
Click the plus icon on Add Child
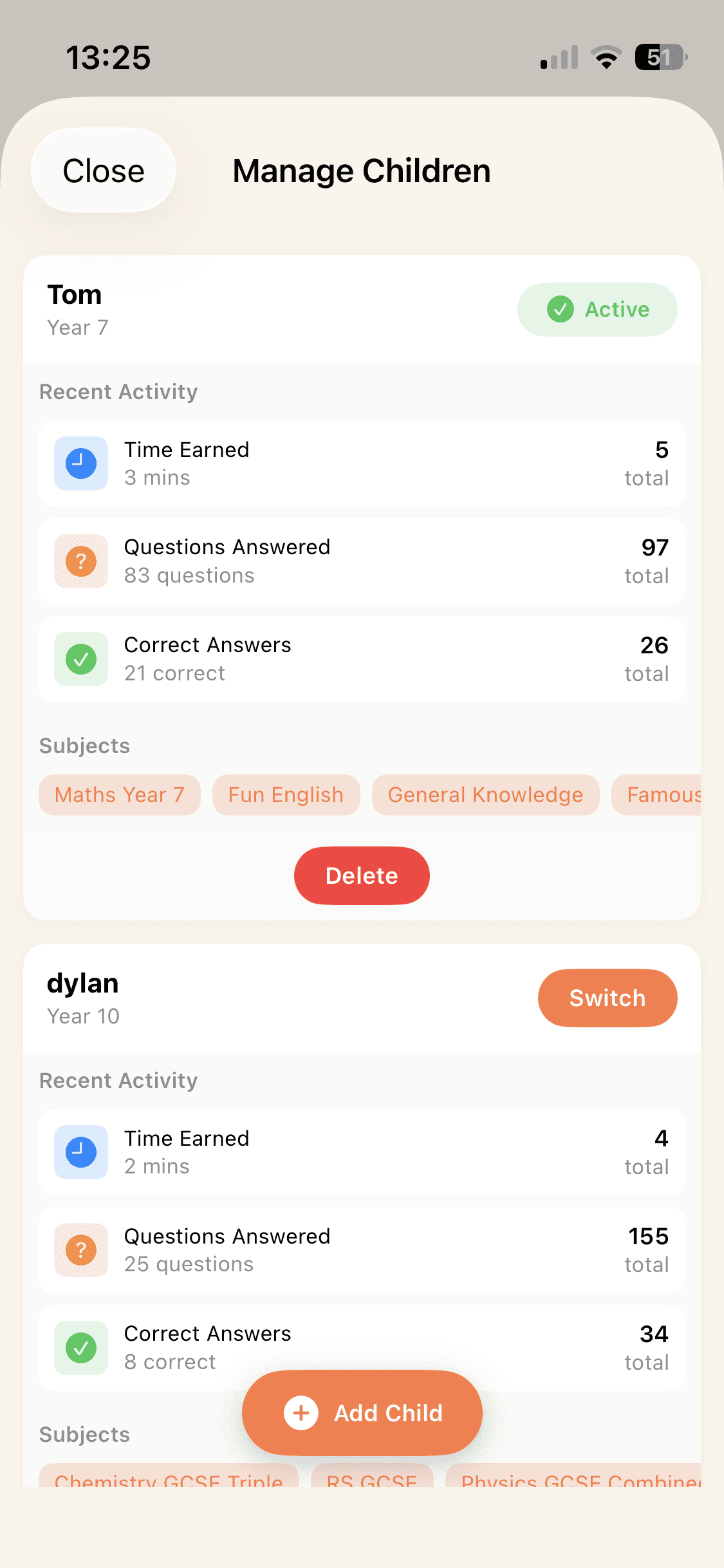click(x=301, y=1412)
